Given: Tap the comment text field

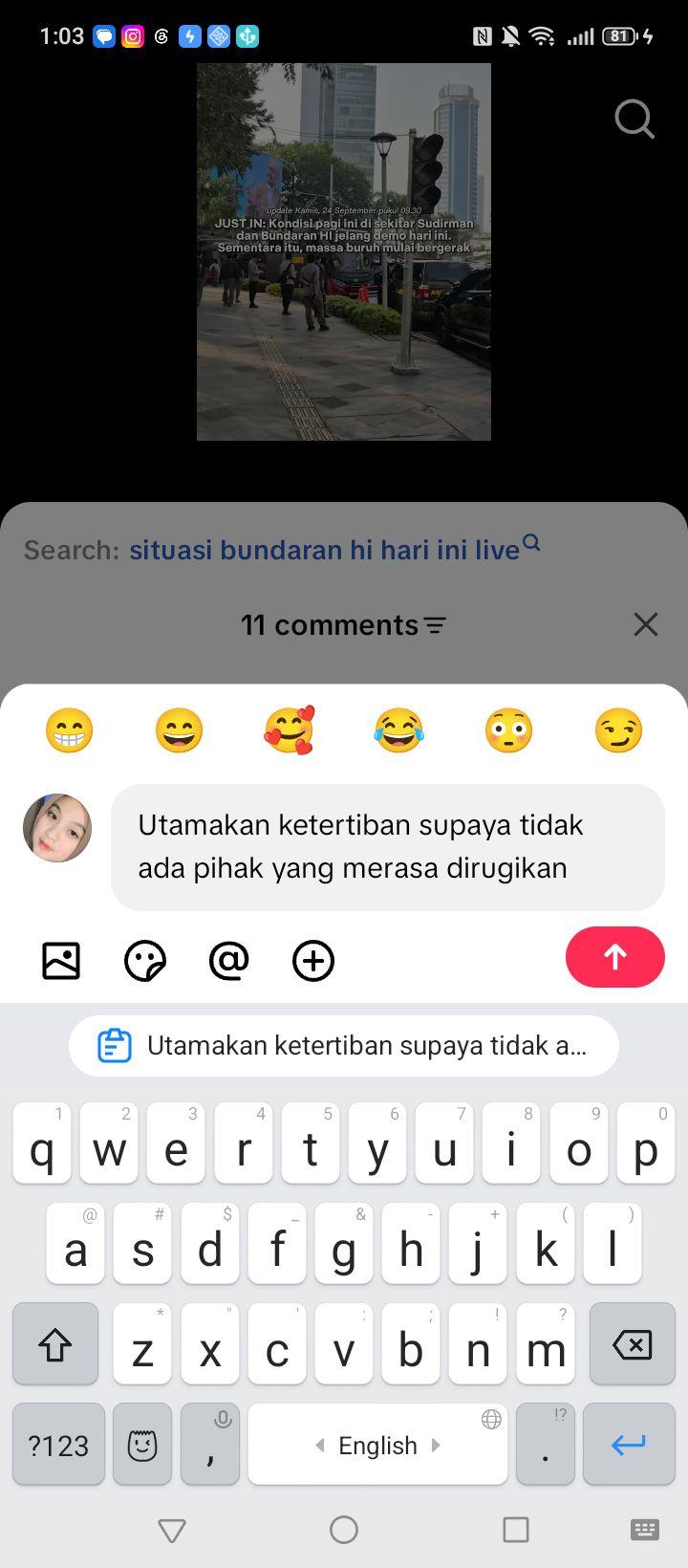Looking at the screenshot, I should tap(388, 847).
